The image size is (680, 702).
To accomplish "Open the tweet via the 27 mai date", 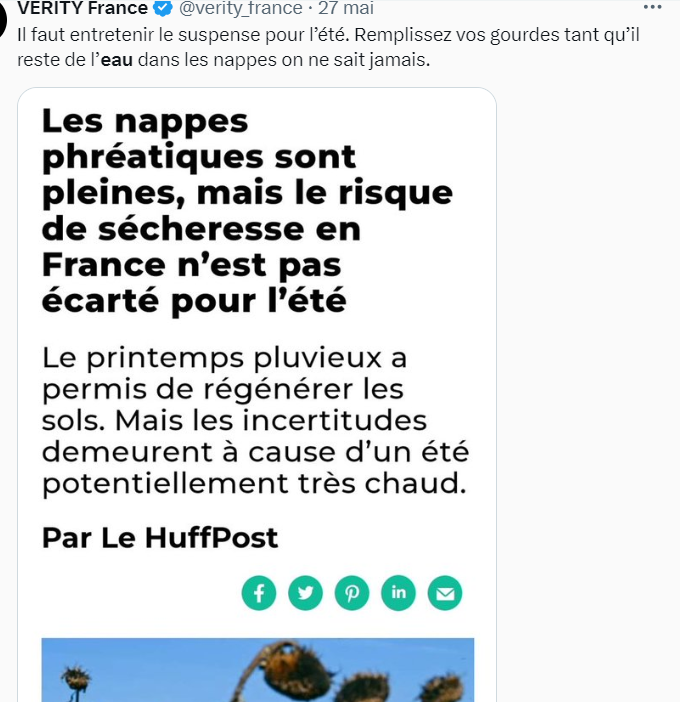I will coord(345,9).
